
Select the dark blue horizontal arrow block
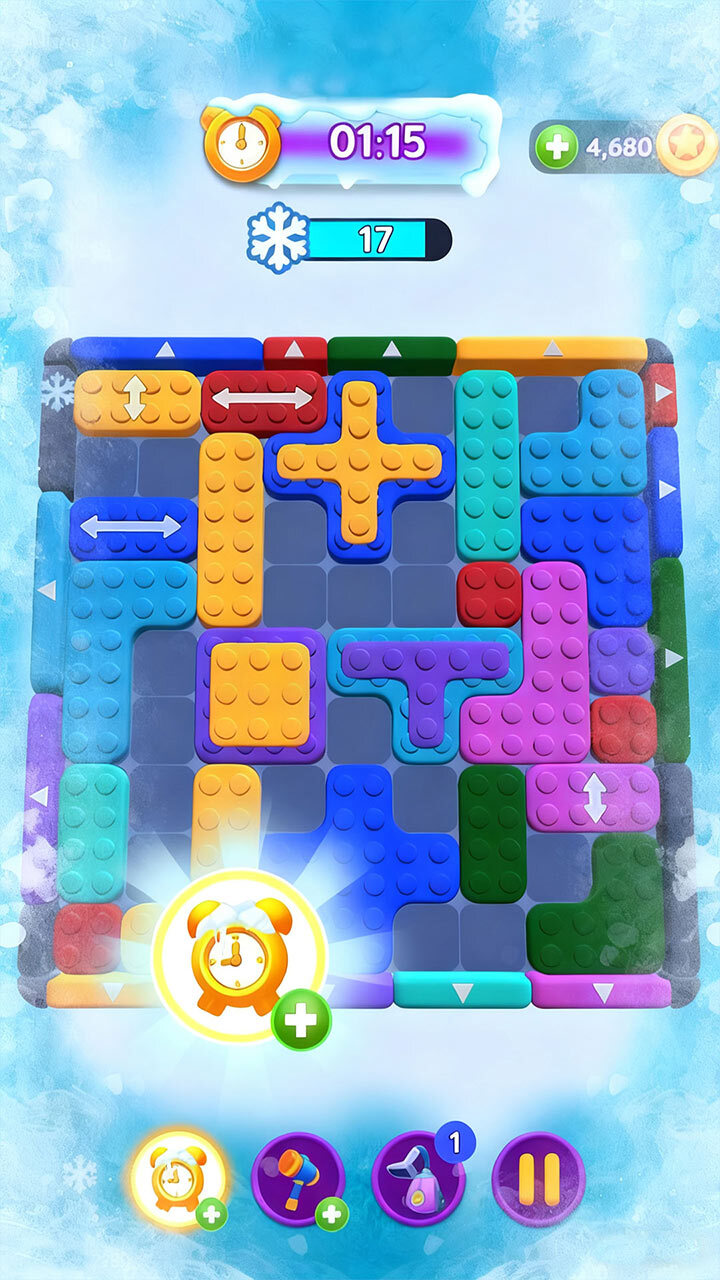[131, 526]
